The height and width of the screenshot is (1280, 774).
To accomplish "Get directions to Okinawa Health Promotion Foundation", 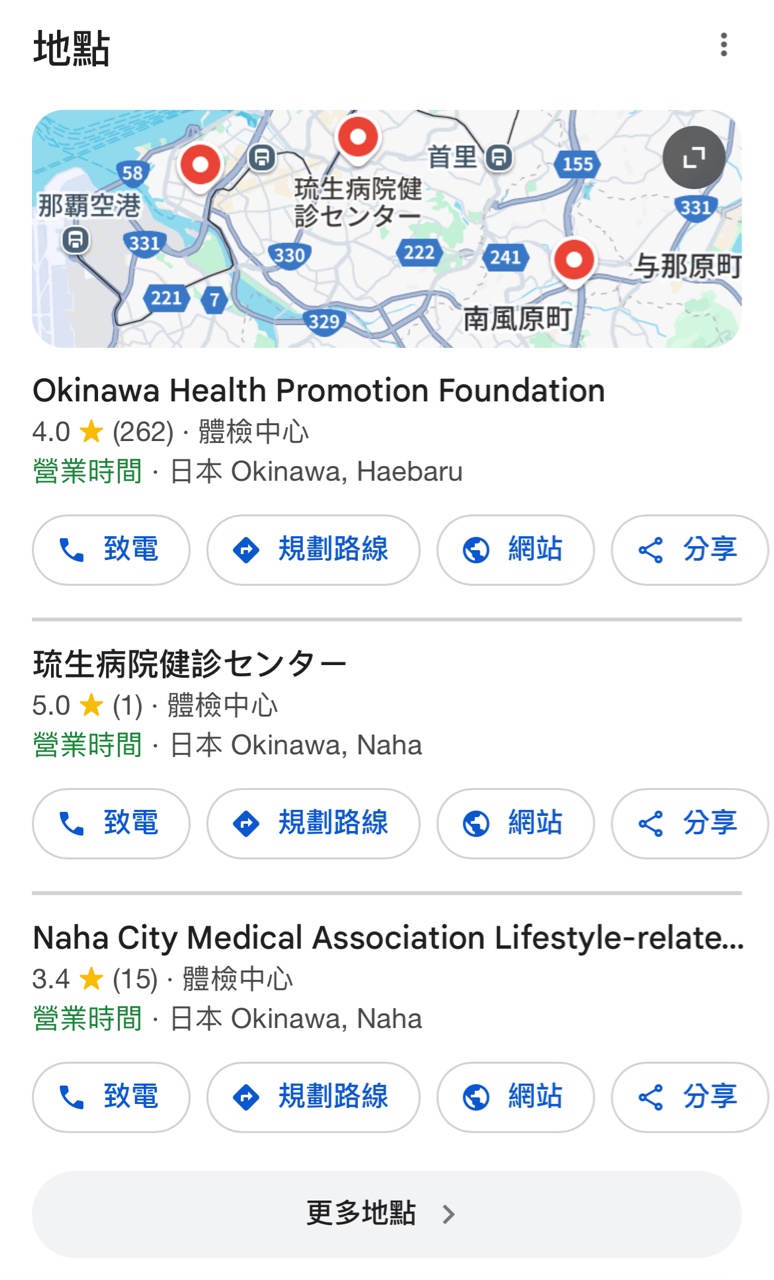I will [x=313, y=550].
